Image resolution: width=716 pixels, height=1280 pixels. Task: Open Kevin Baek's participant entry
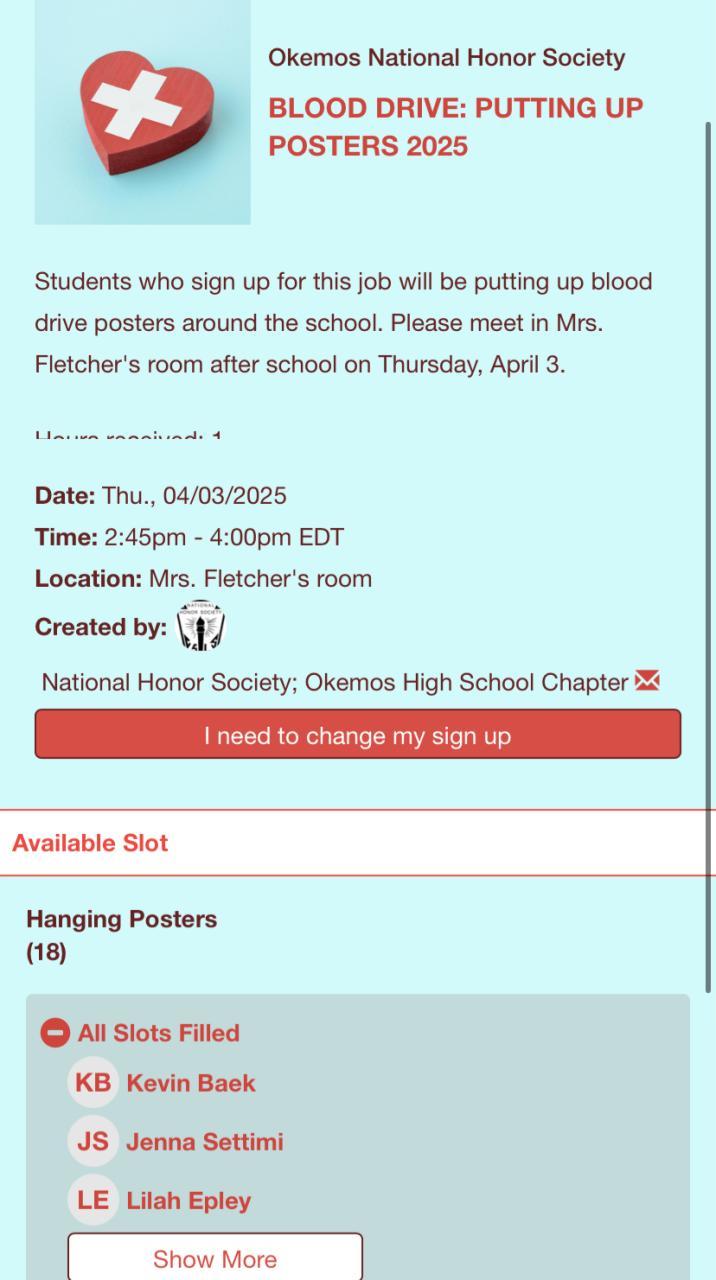(190, 1082)
